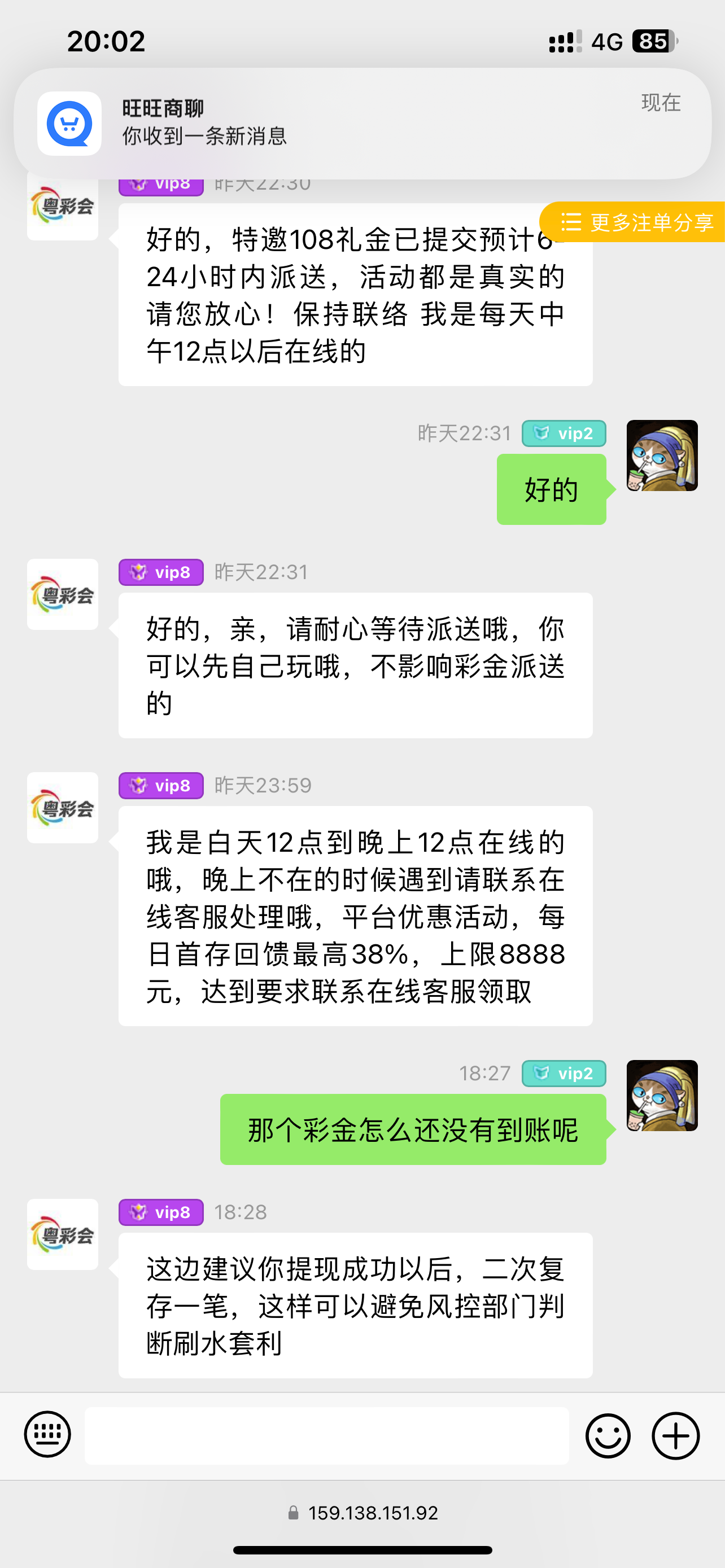Open the emoji picker
Image resolution: width=725 pixels, height=1568 pixels.
pyautogui.click(x=608, y=1435)
